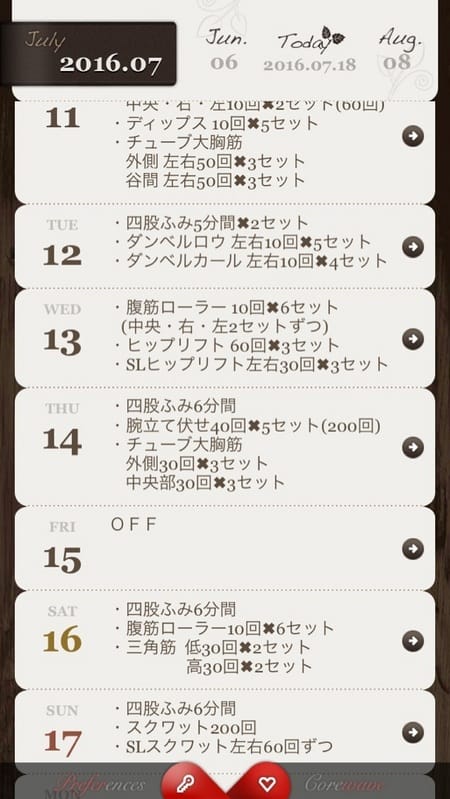
Task: Go to next month Aug. 08
Action: [x=399, y=50]
